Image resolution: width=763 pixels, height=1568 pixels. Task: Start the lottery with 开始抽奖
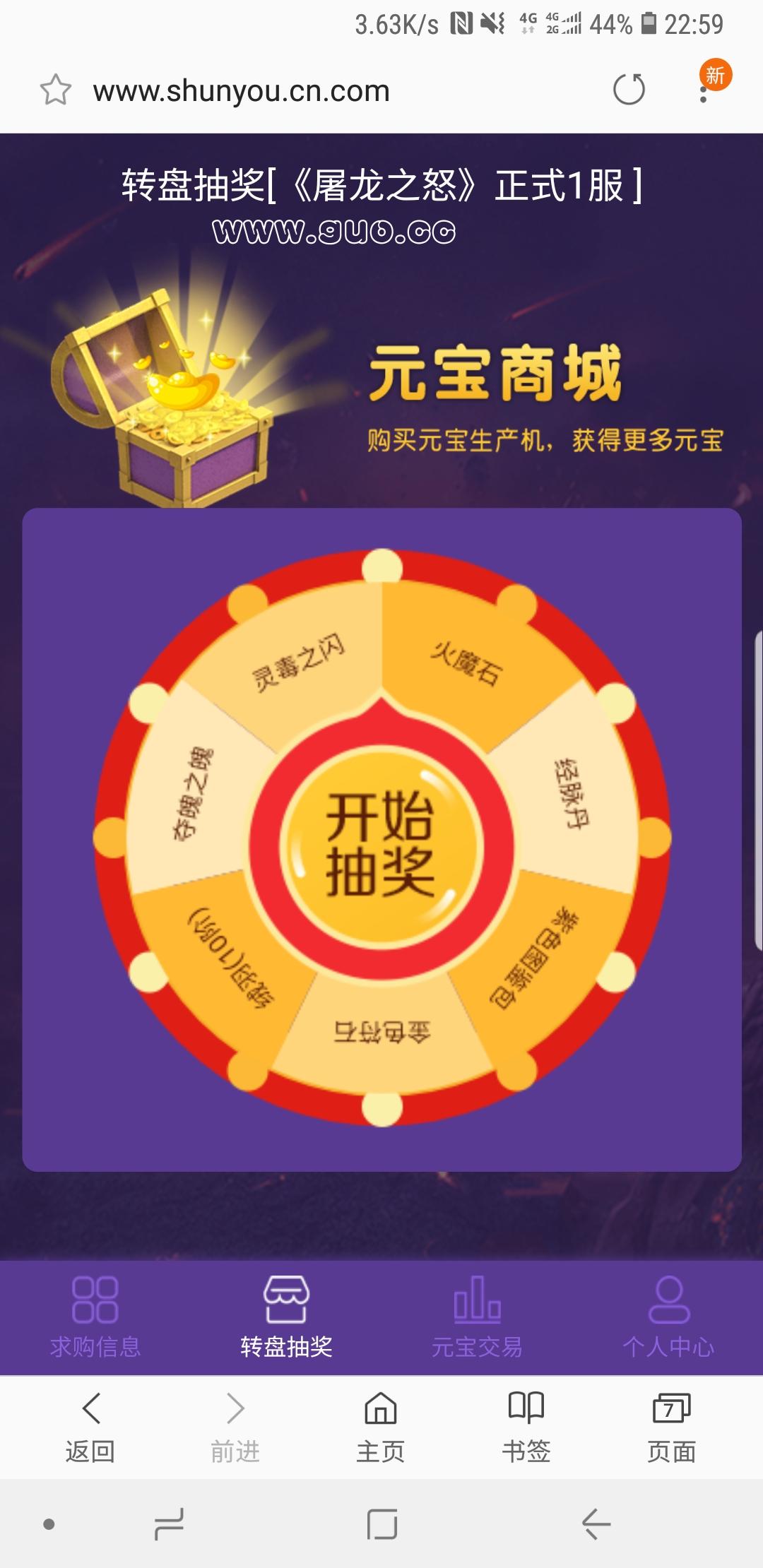pos(381,845)
